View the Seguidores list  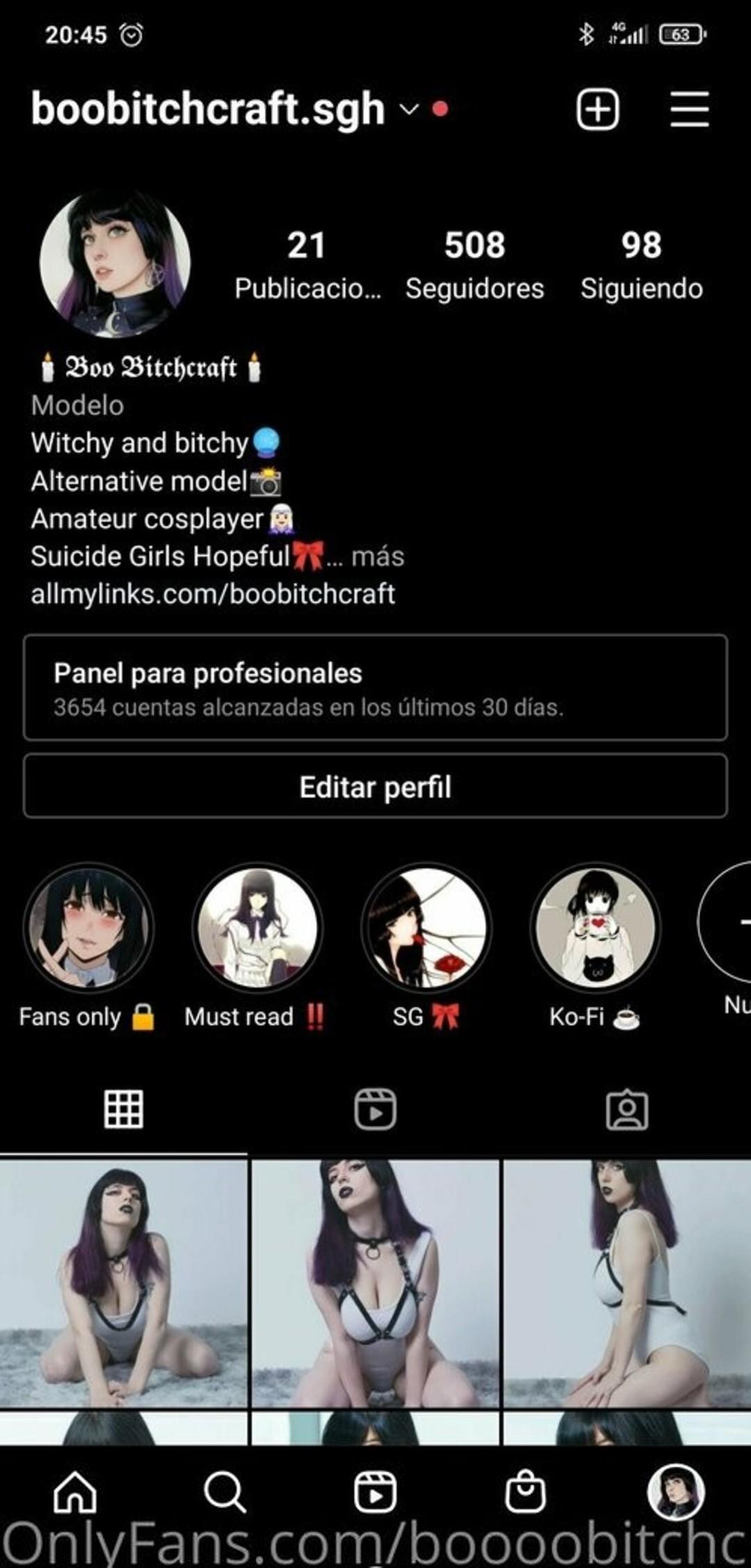(475, 266)
